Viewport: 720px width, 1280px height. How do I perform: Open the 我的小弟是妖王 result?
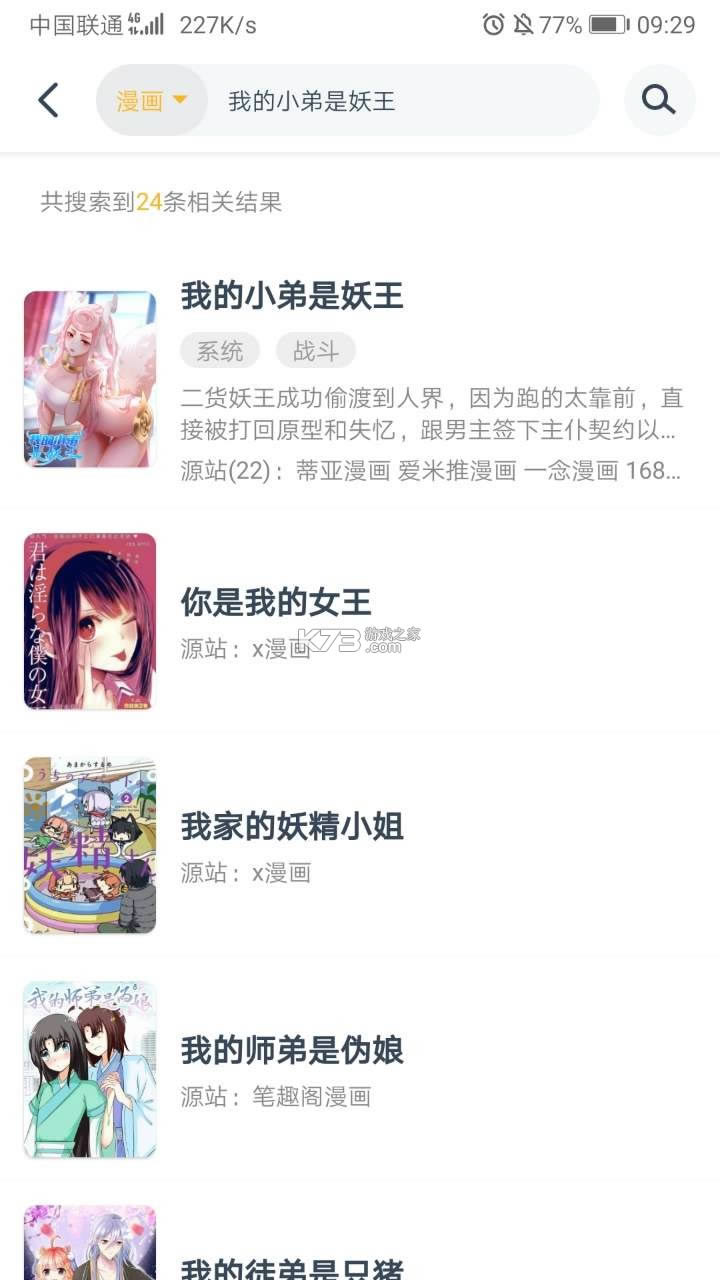pos(292,296)
